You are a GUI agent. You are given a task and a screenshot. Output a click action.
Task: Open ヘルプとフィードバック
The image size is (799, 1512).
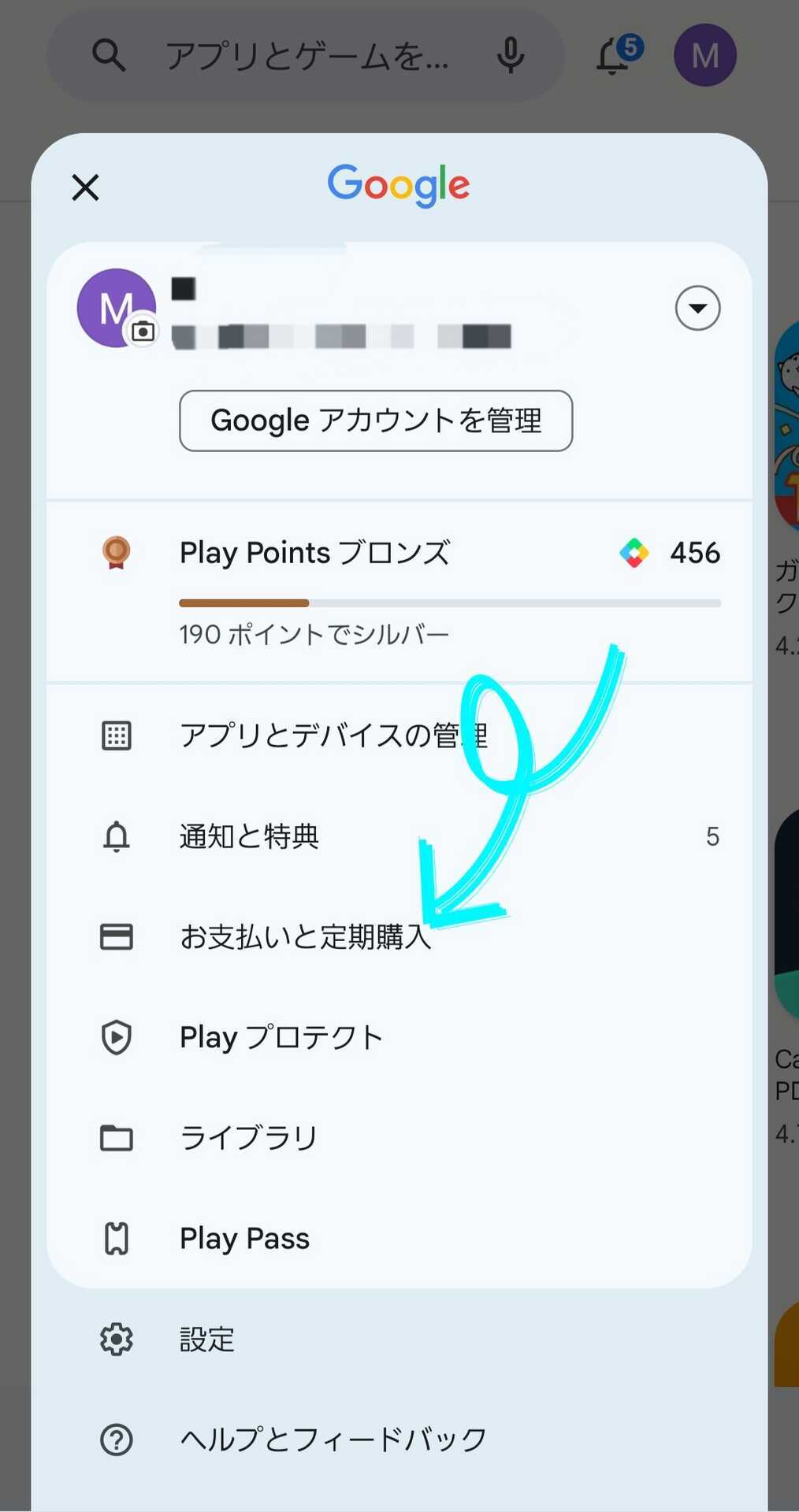[399, 1440]
